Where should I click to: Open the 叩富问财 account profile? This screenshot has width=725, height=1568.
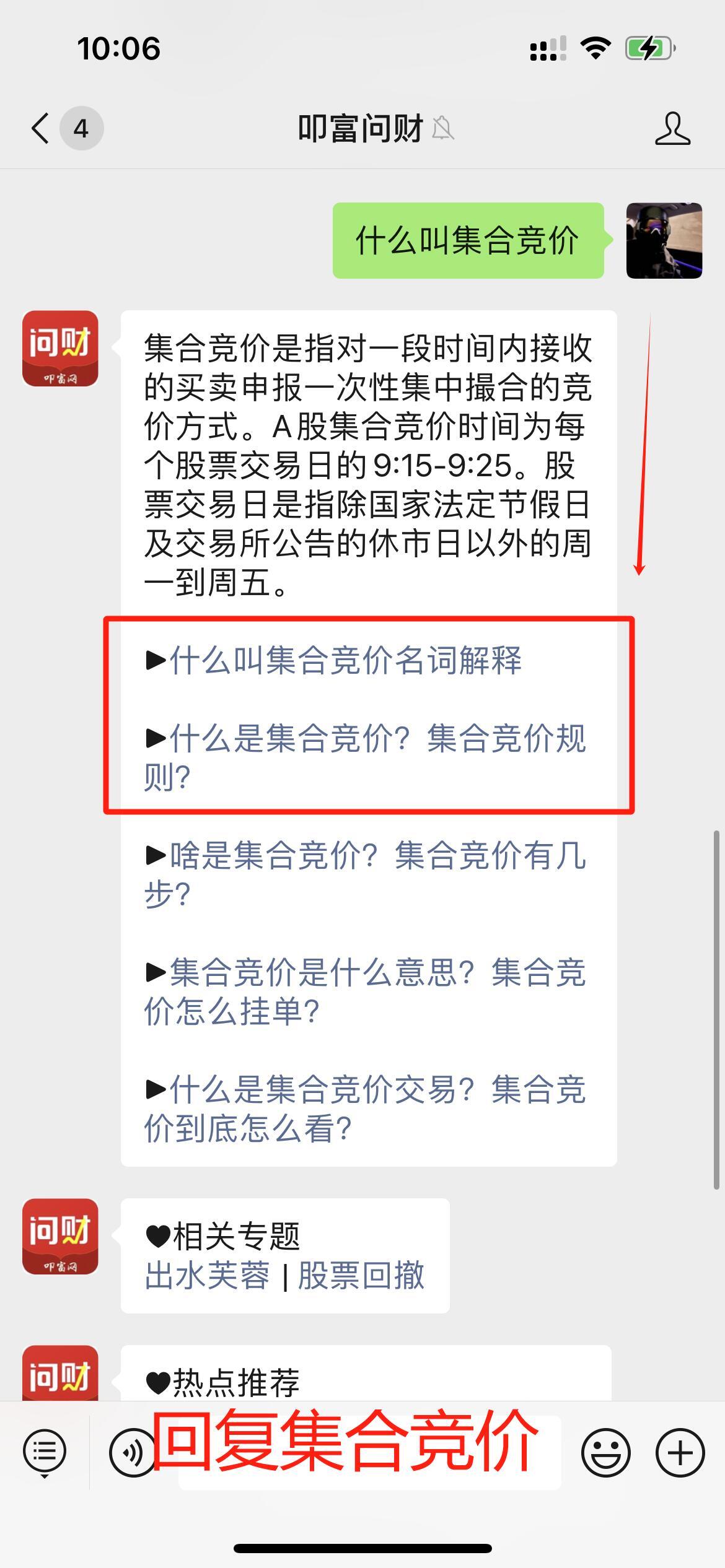tap(672, 129)
